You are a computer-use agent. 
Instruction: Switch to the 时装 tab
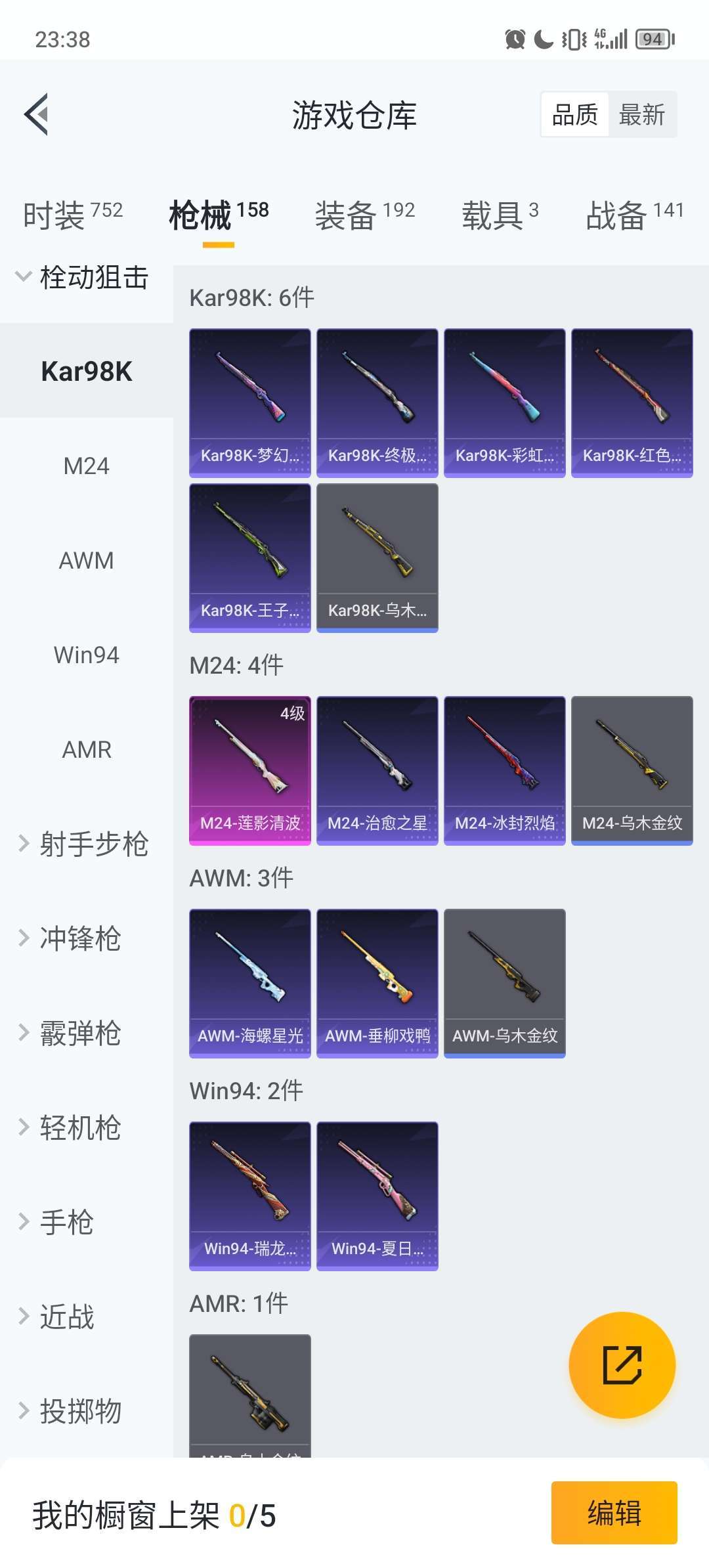click(x=72, y=215)
